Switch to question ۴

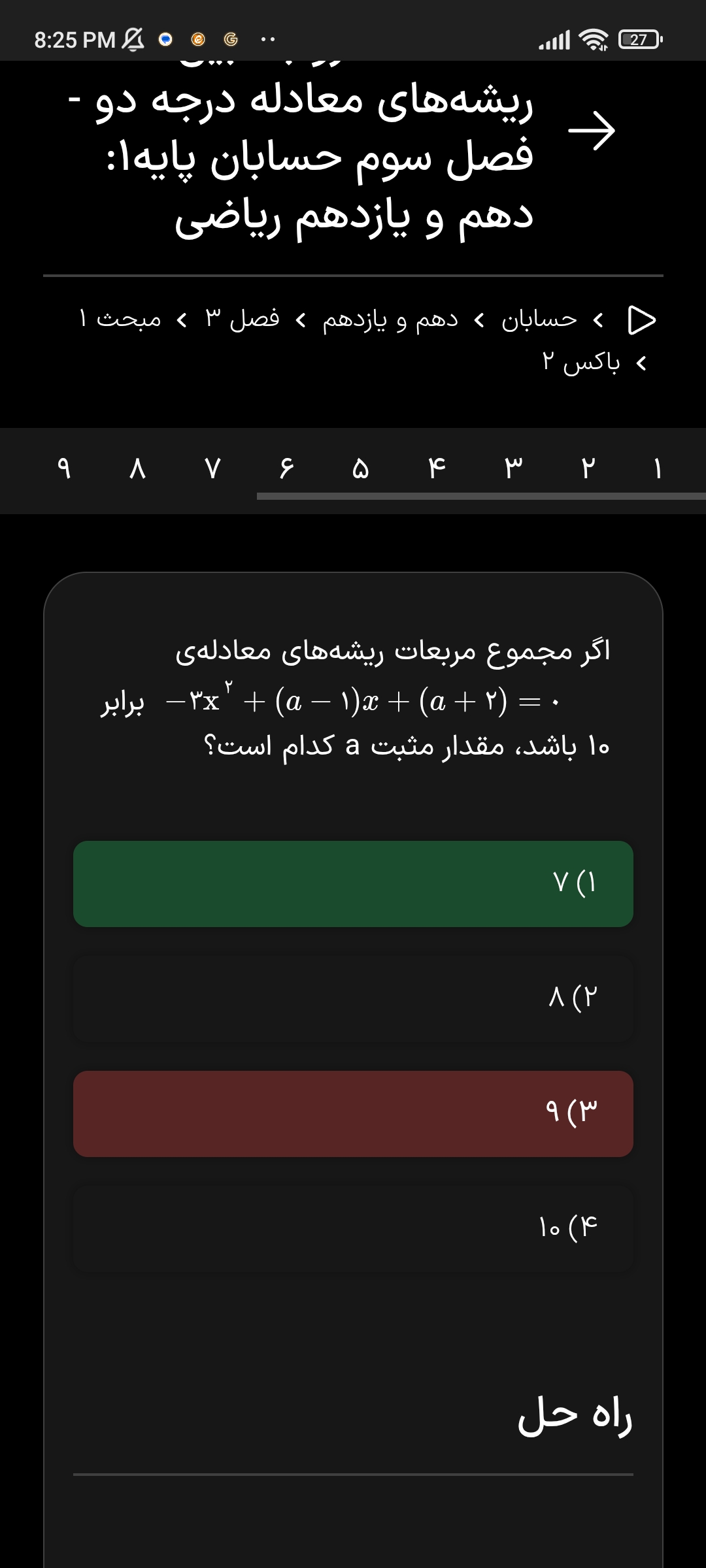pyautogui.click(x=437, y=468)
